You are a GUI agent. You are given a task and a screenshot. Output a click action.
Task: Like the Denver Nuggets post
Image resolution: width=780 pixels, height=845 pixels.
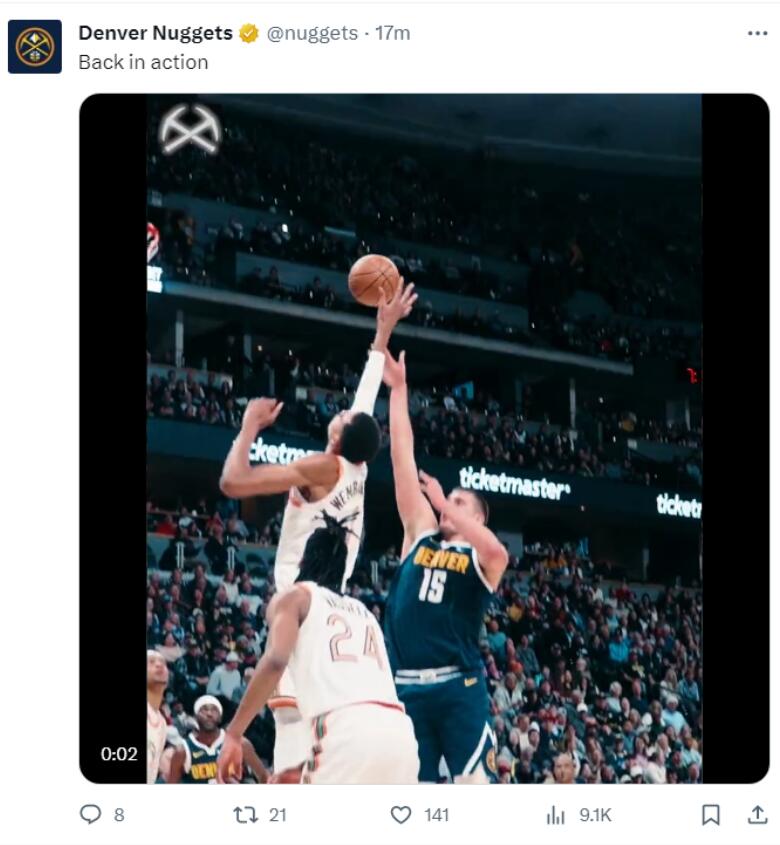pos(401,815)
